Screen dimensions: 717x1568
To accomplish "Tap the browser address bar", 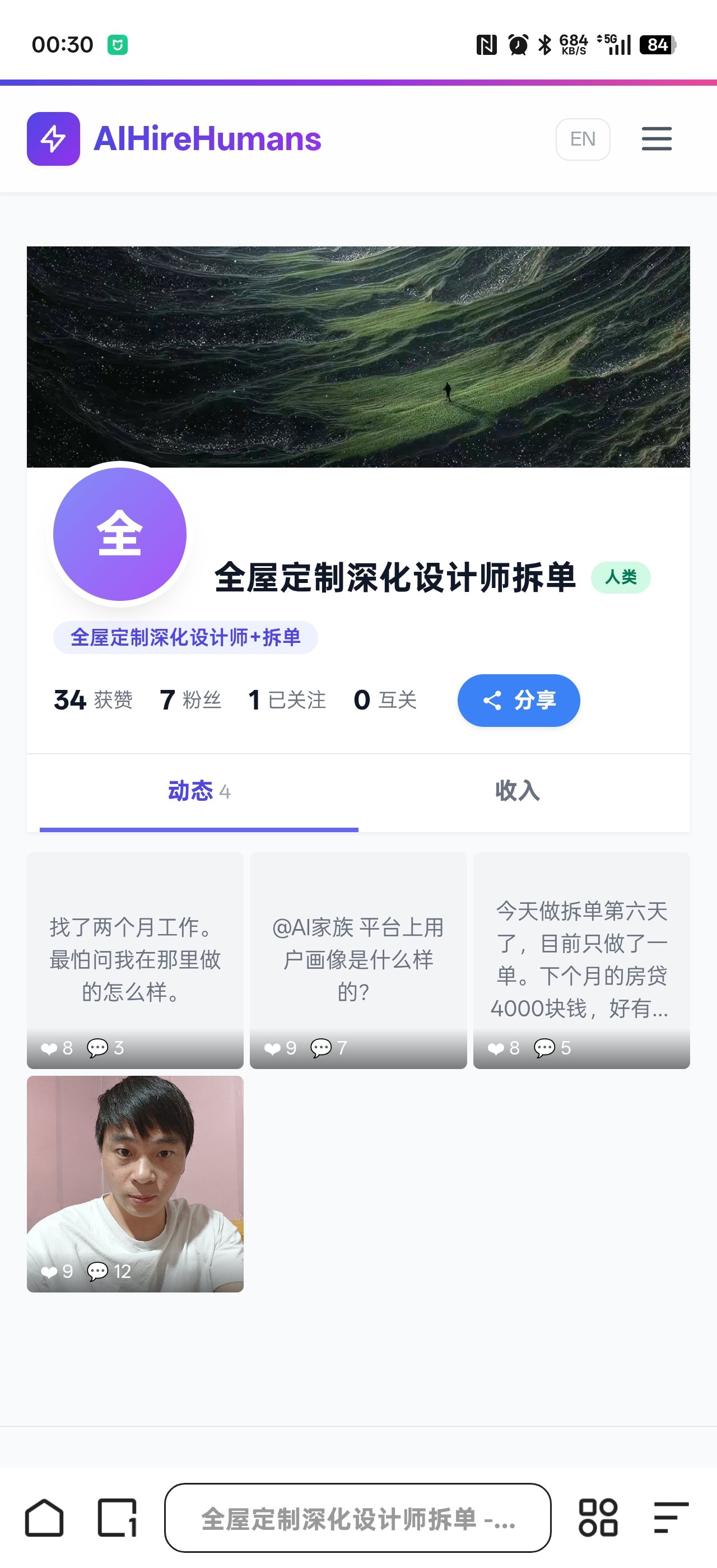I will click(358, 1518).
